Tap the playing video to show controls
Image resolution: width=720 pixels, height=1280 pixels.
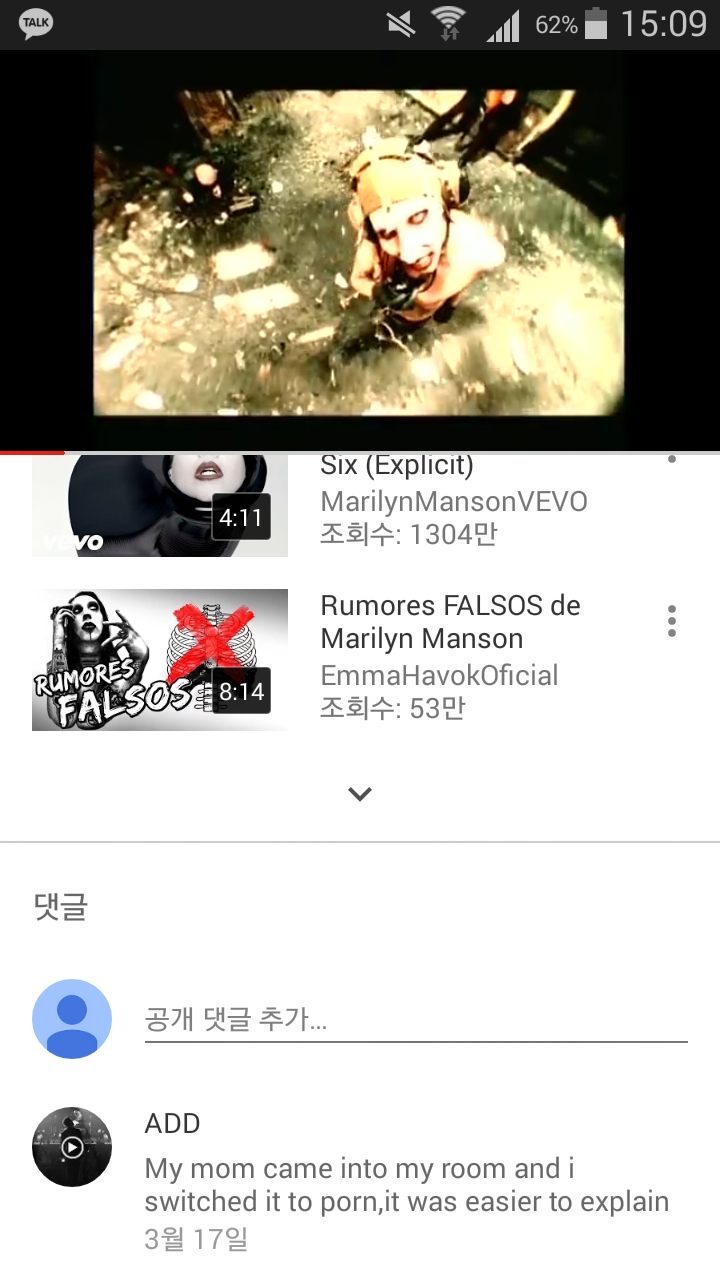coord(360,250)
